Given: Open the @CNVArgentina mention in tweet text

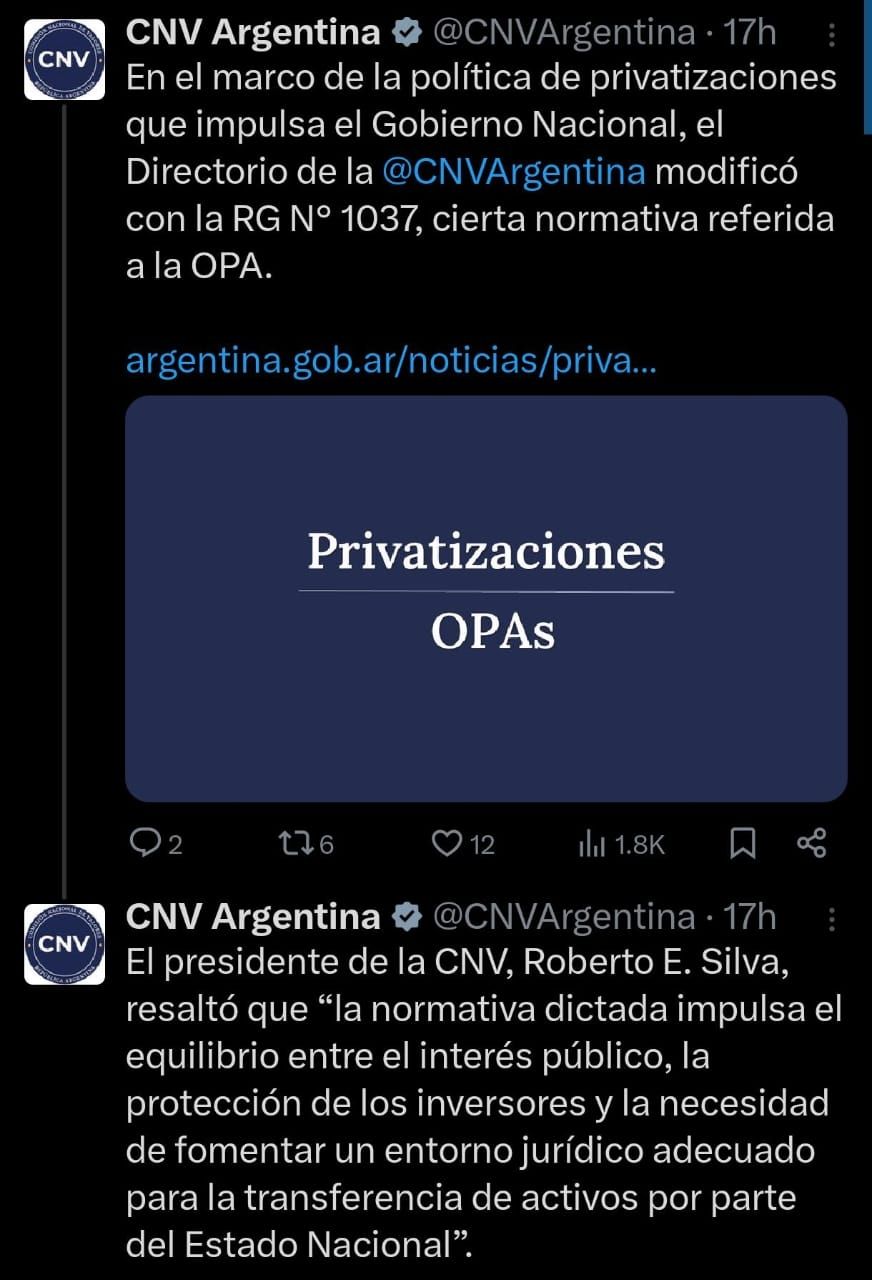Looking at the screenshot, I should (513, 172).
